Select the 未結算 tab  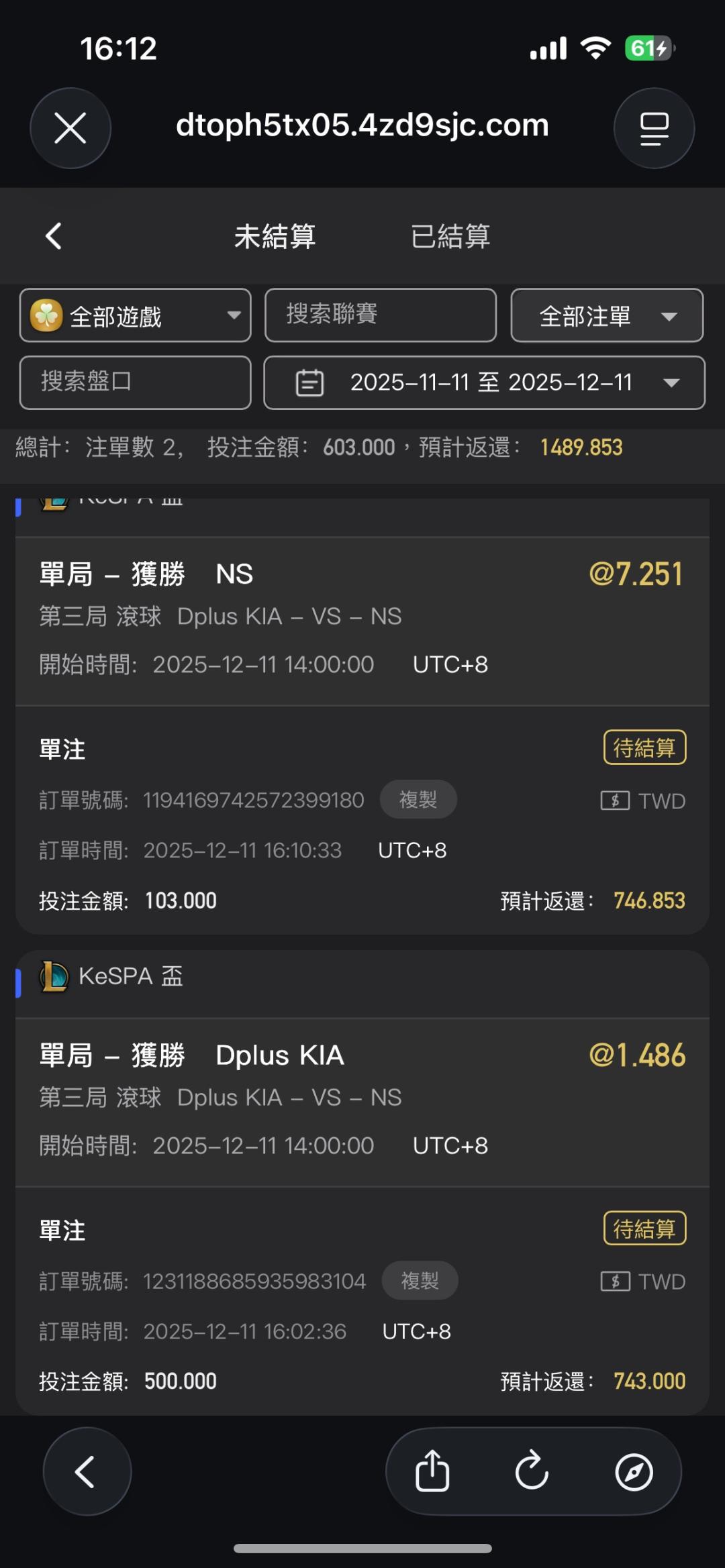tap(275, 236)
